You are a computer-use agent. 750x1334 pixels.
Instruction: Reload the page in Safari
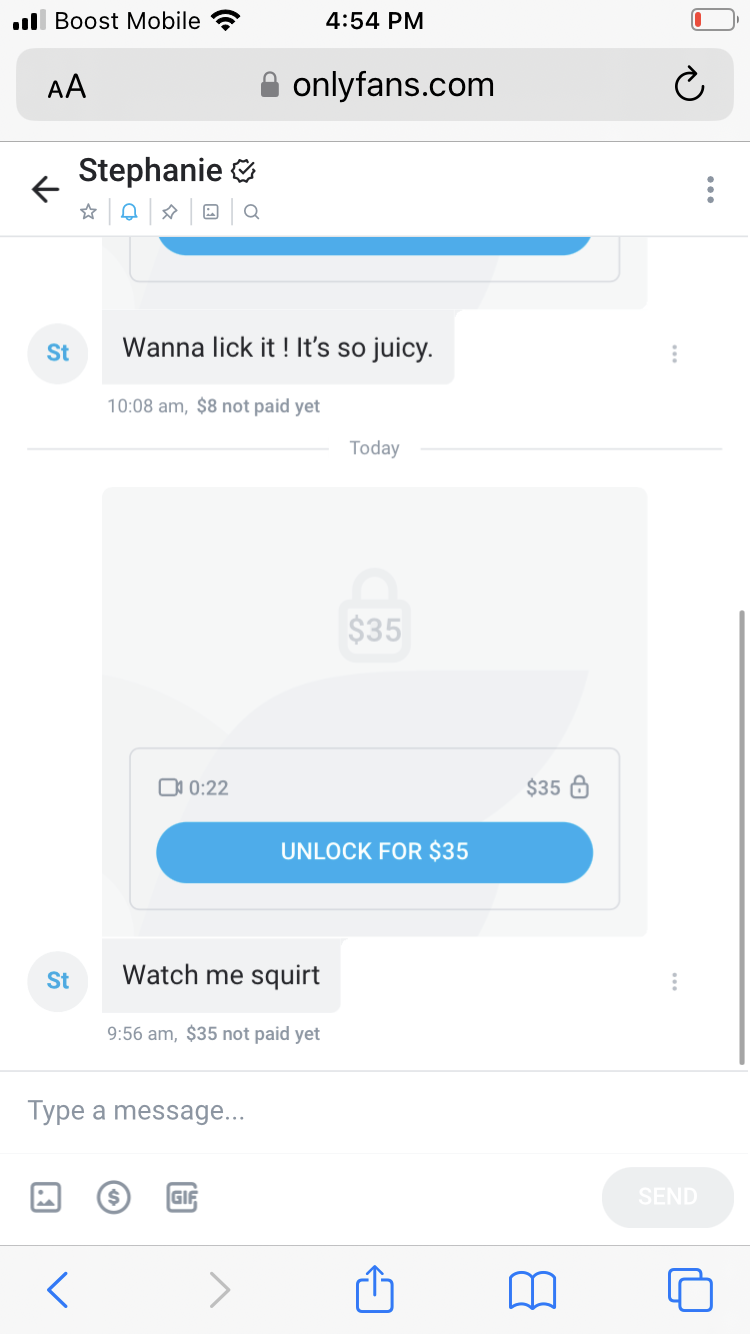coord(689,86)
